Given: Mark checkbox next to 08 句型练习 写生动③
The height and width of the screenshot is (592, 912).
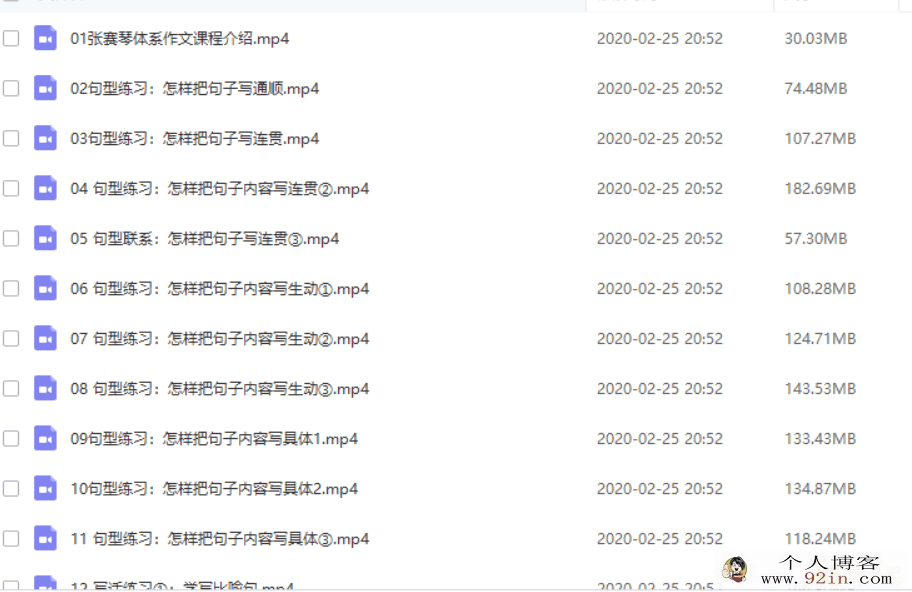Looking at the screenshot, I should [x=11, y=389].
